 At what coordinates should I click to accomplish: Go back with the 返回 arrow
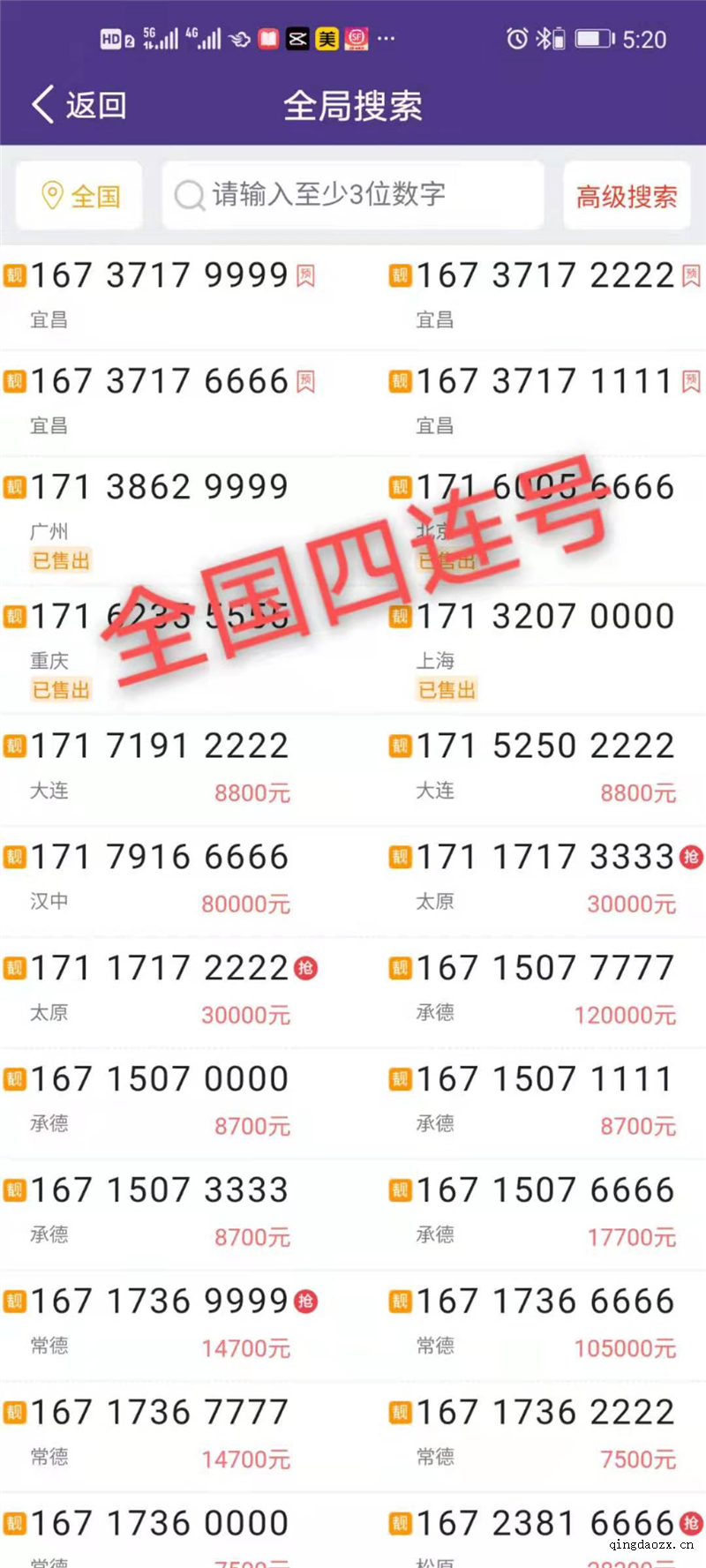(79, 105)
